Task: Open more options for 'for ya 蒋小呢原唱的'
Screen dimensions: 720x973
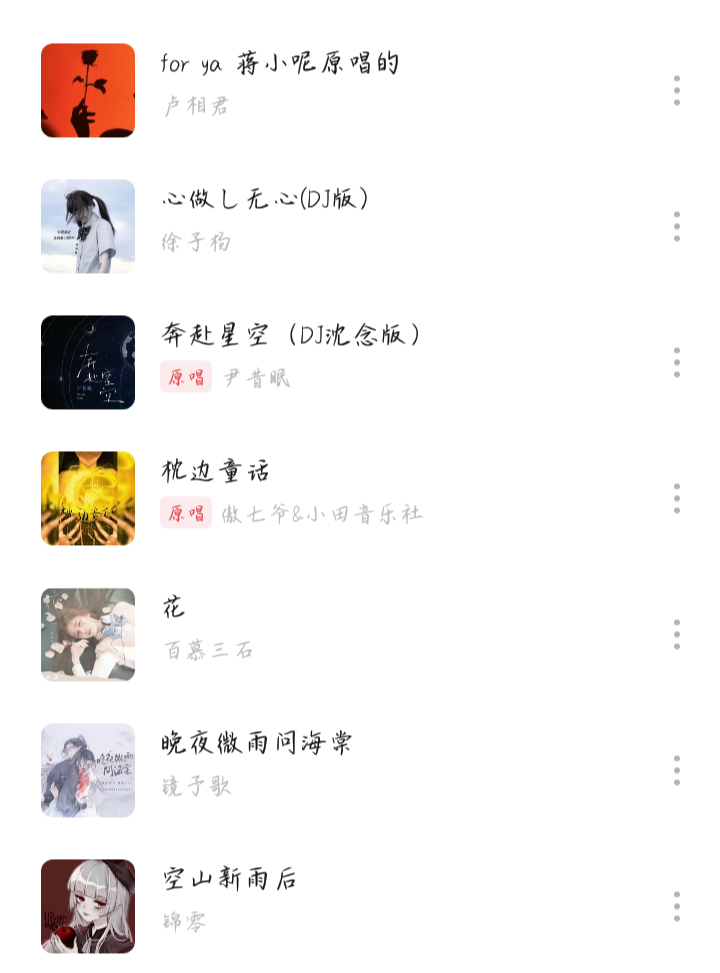Action: coord(677,90)
